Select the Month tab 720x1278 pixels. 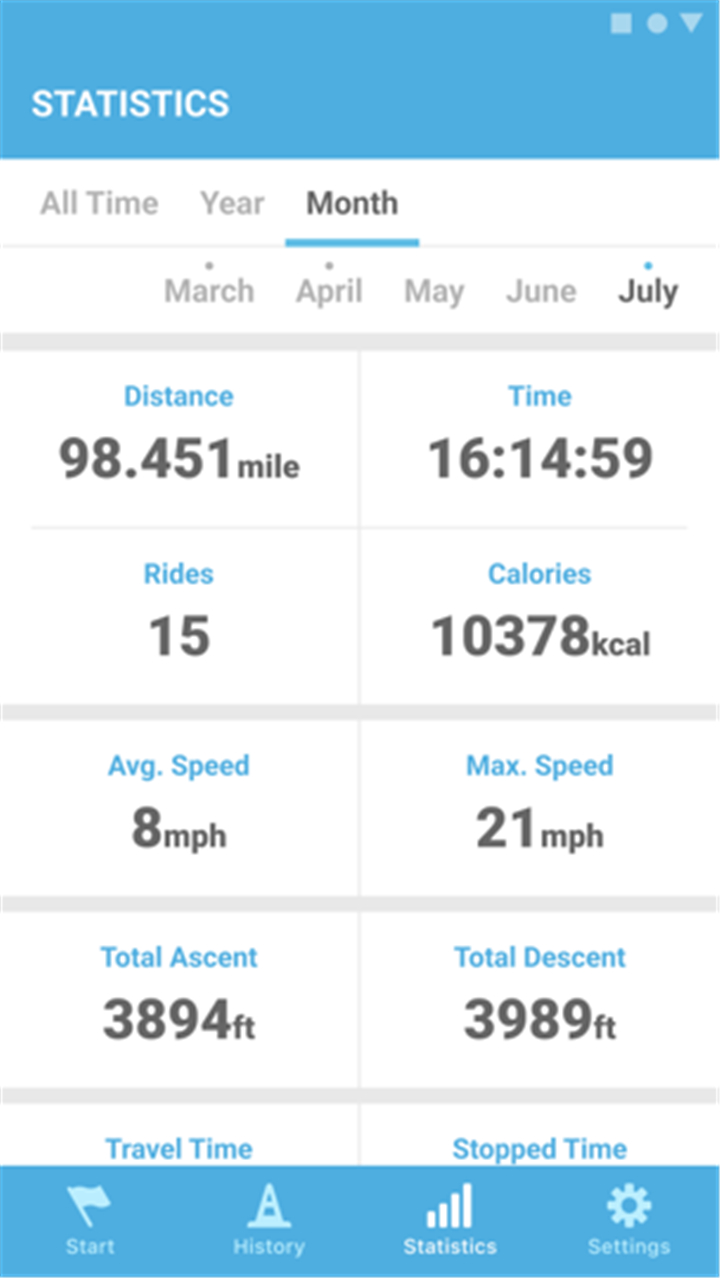tap(352, 203)
